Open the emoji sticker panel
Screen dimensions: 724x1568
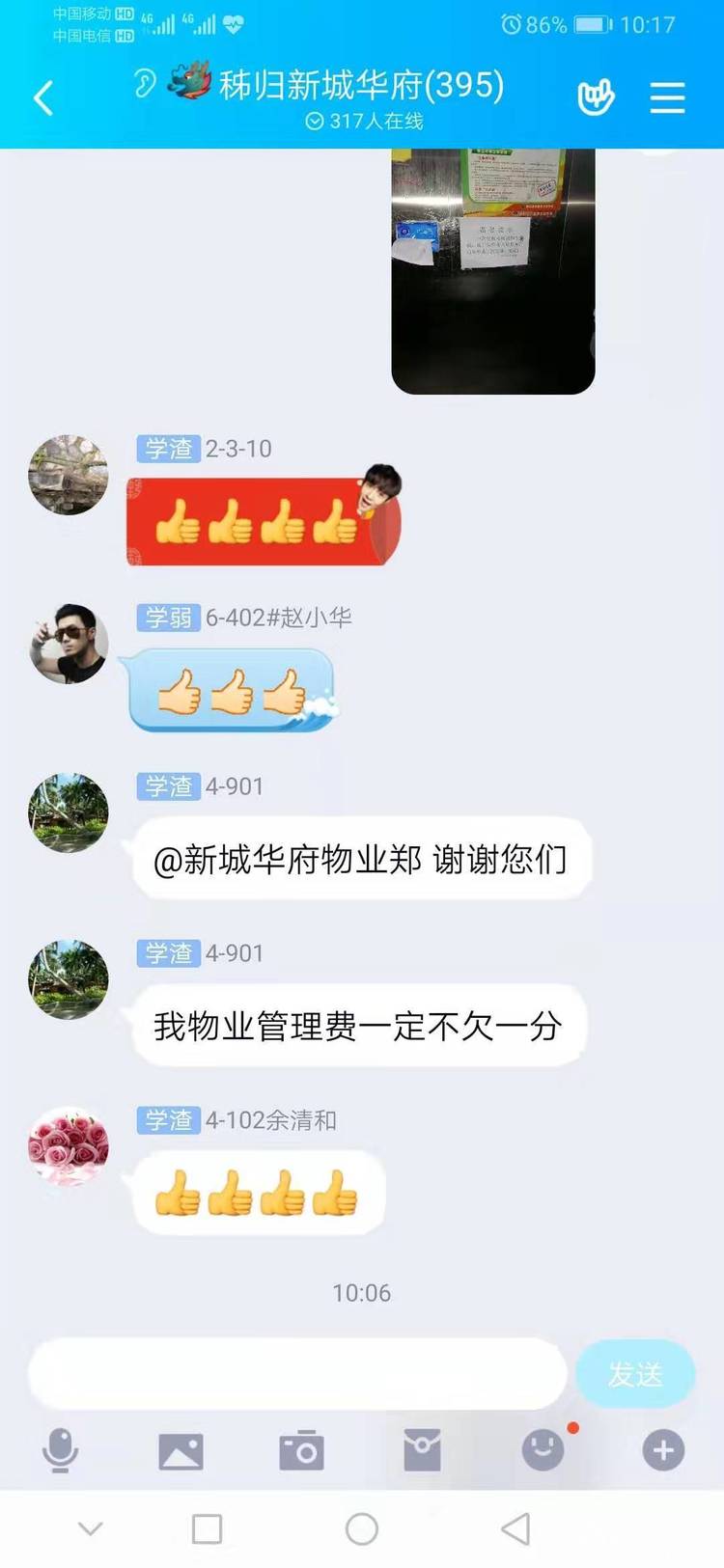point(543,1450)
